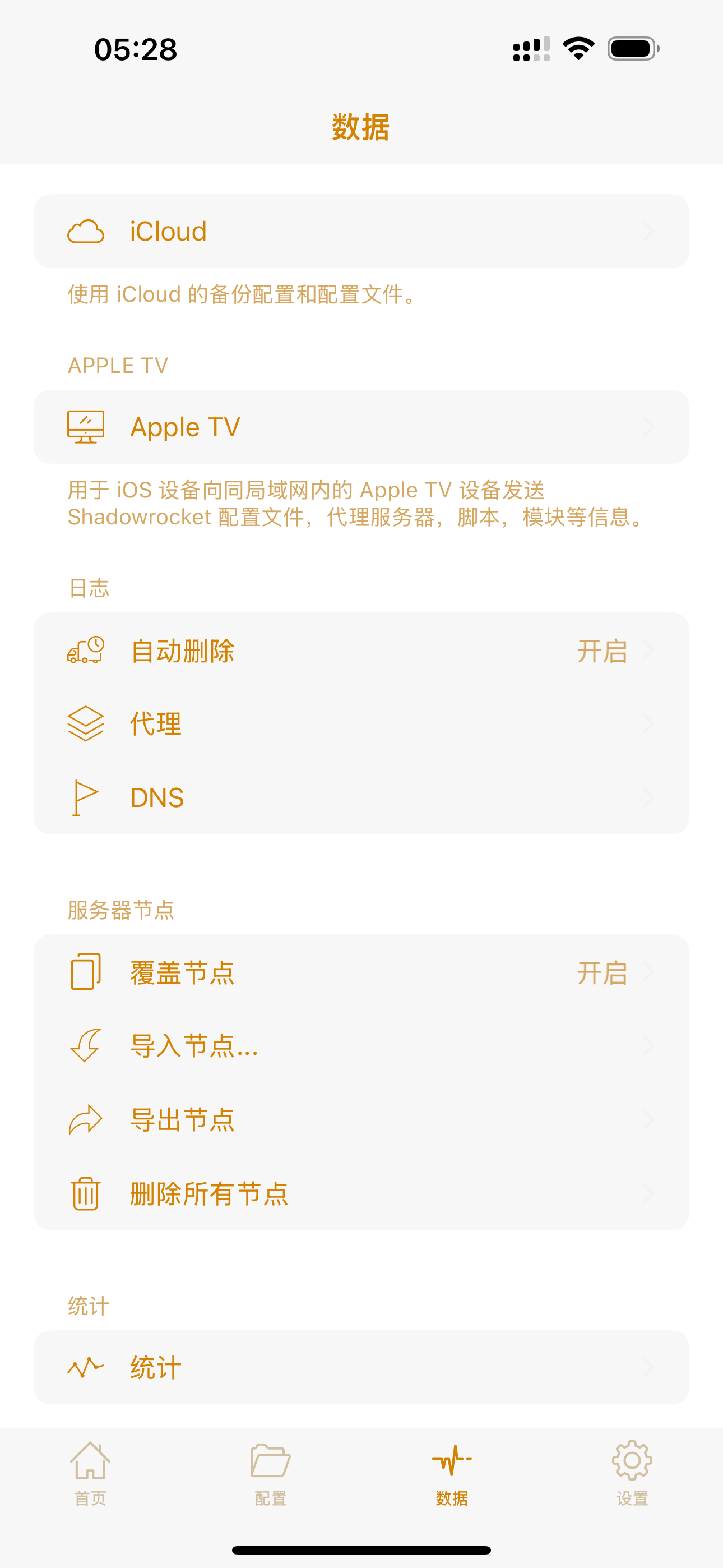Open 覆盖节点 setting
Screen dimensions: 723x1568
[361, 972]
